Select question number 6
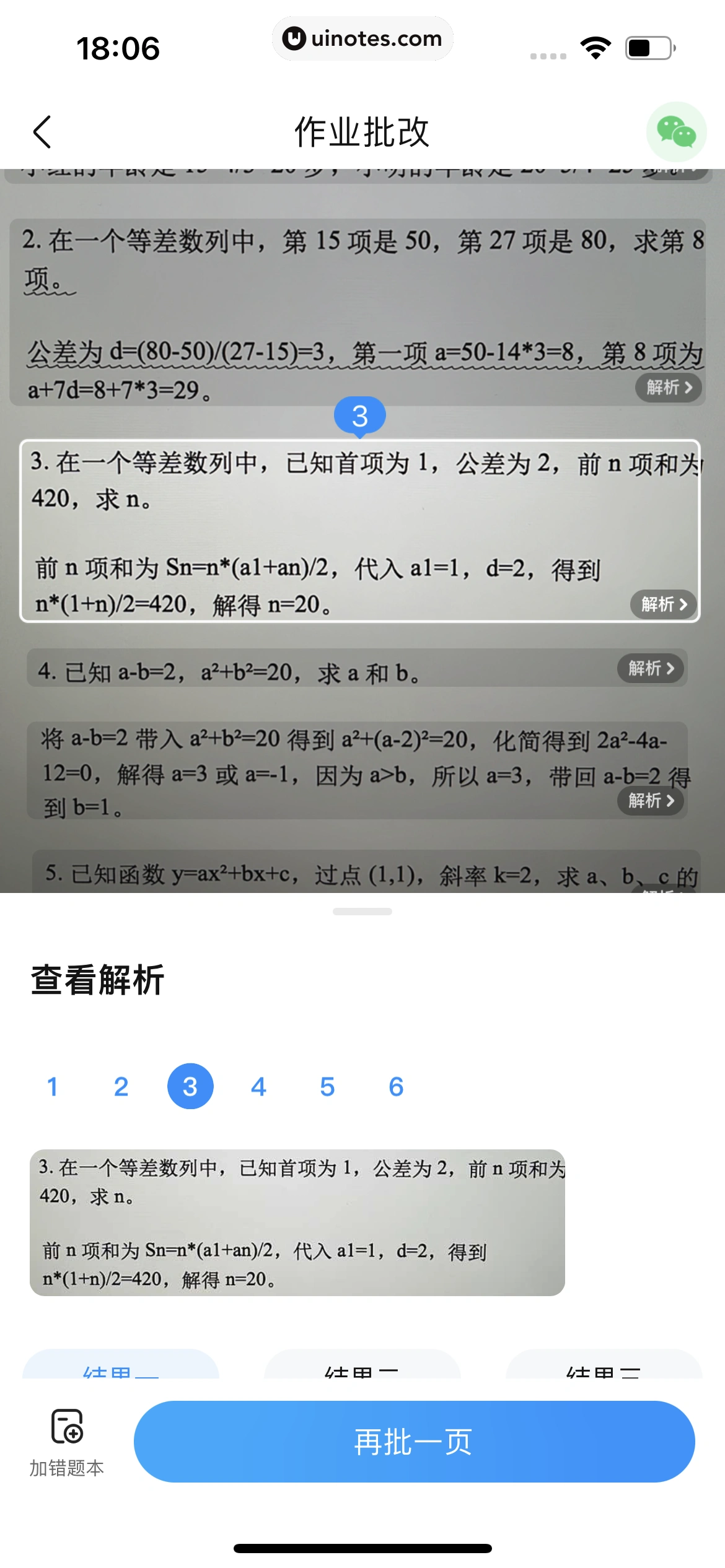The width and height of the screenshot is (725, 1568). tap(396, 1087)
